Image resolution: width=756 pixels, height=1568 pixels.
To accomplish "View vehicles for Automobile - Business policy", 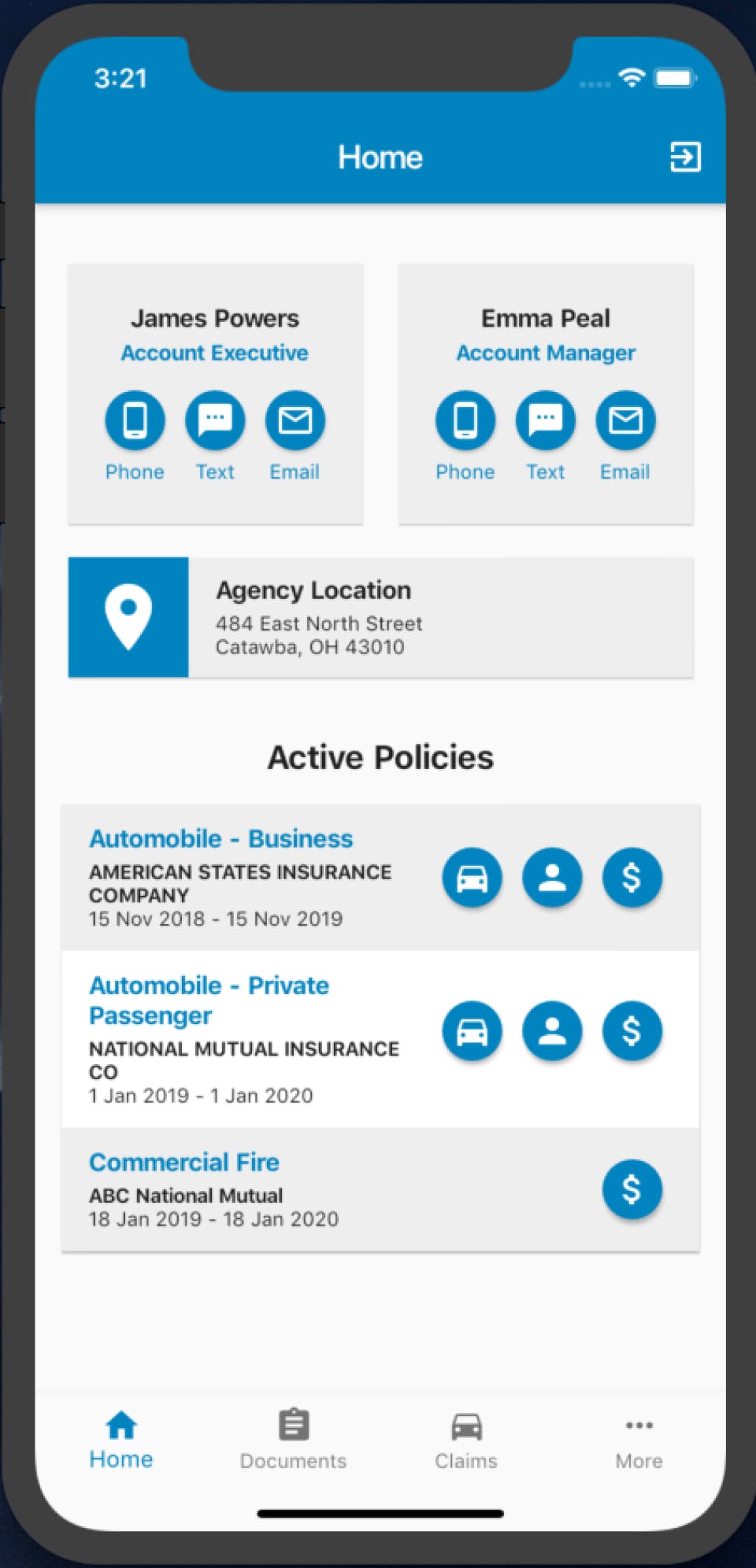I will (x=472, y=878).
